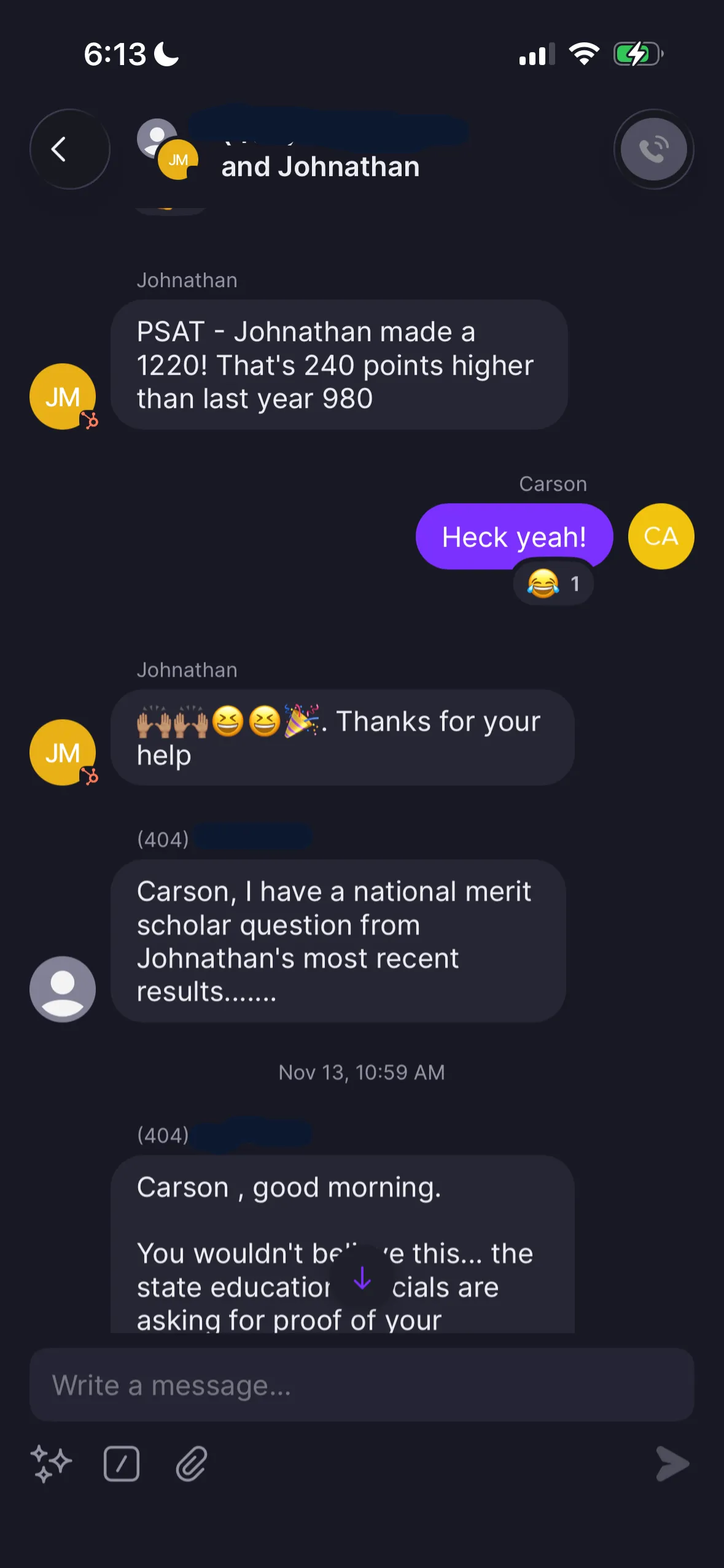Open the slash commands shortcut
The height and width of the screenshot is (1568, 724).
[121, 1464]
